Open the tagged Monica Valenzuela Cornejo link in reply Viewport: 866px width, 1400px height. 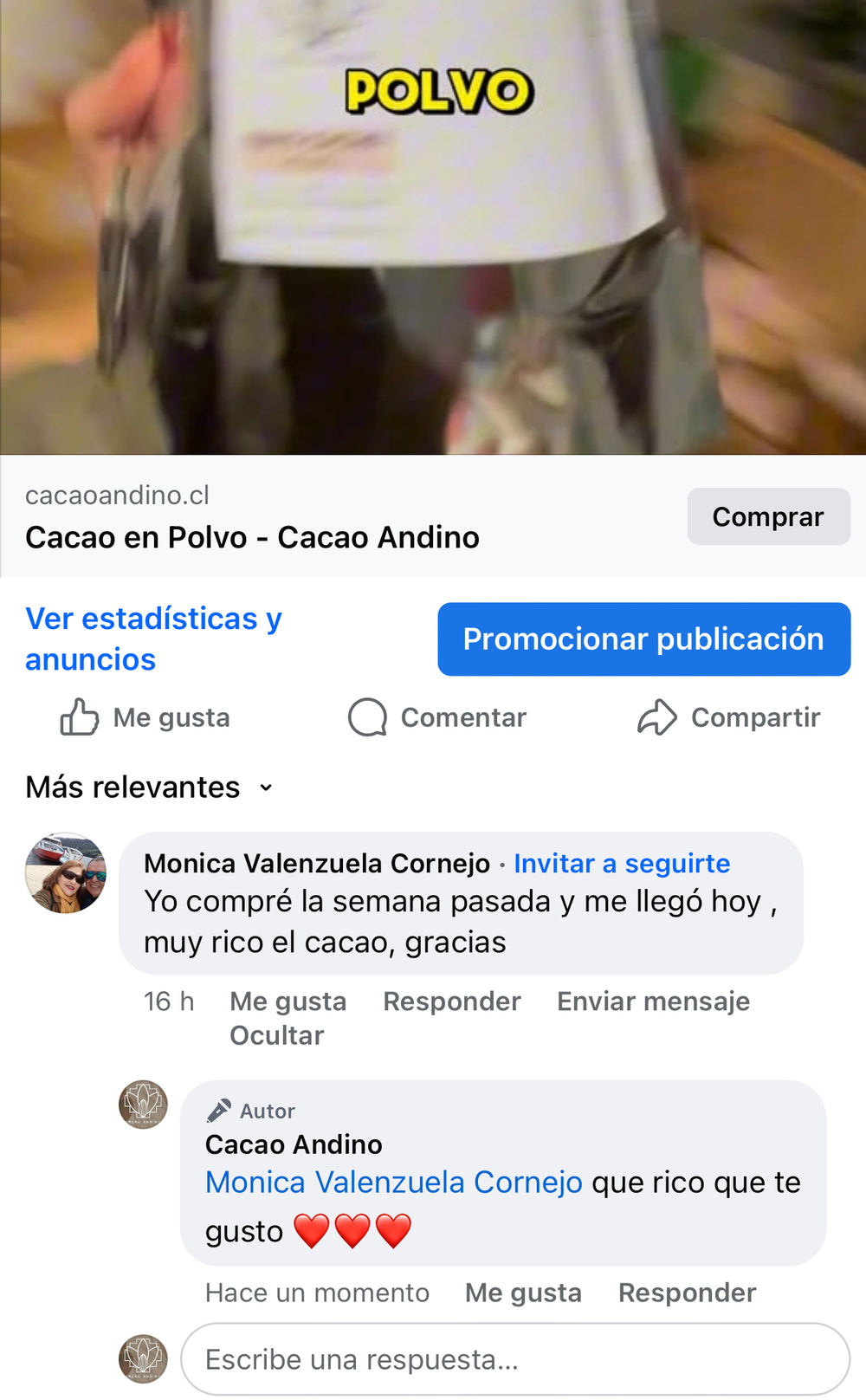pos(393,1182)
